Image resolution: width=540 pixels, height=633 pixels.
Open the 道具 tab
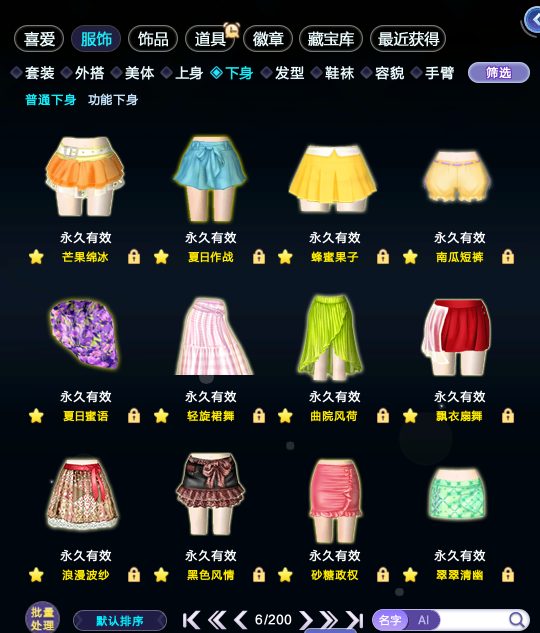pyautogui.click(x=210, y=39)
